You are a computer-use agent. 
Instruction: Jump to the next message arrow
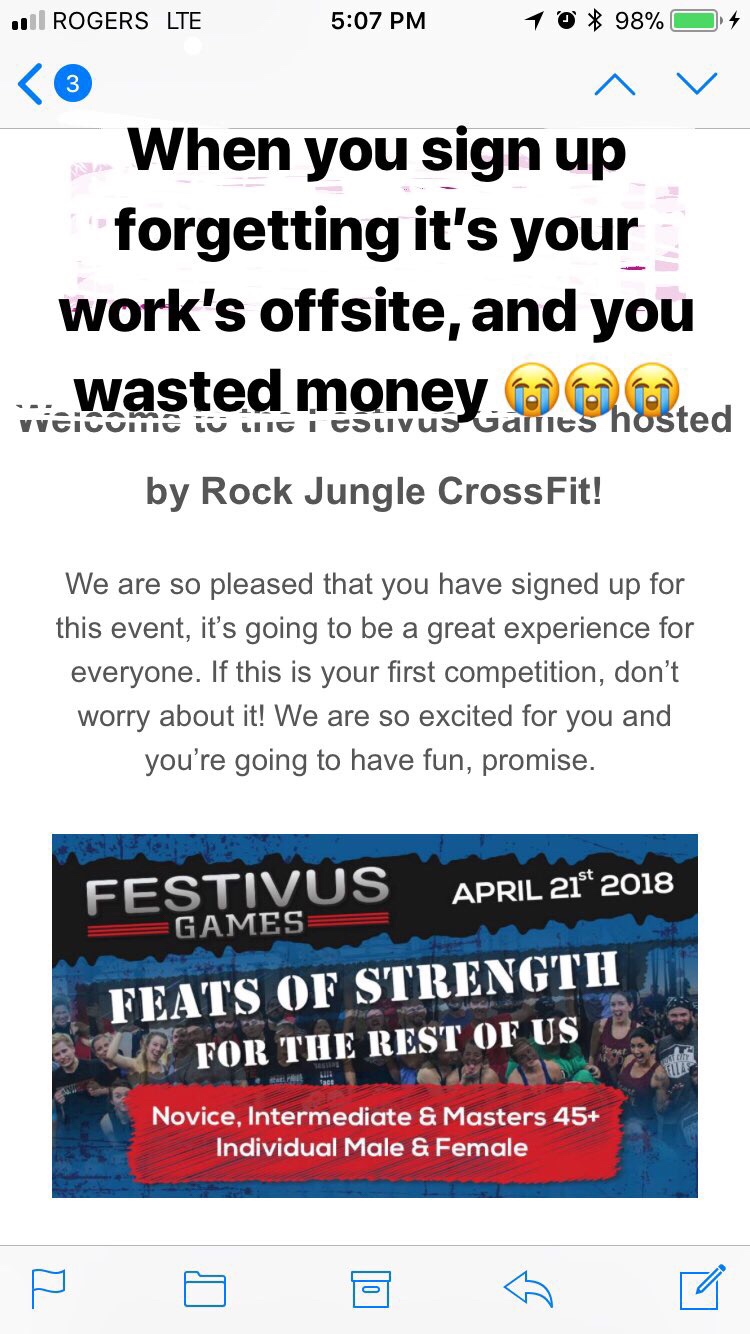tap(696, 84)
